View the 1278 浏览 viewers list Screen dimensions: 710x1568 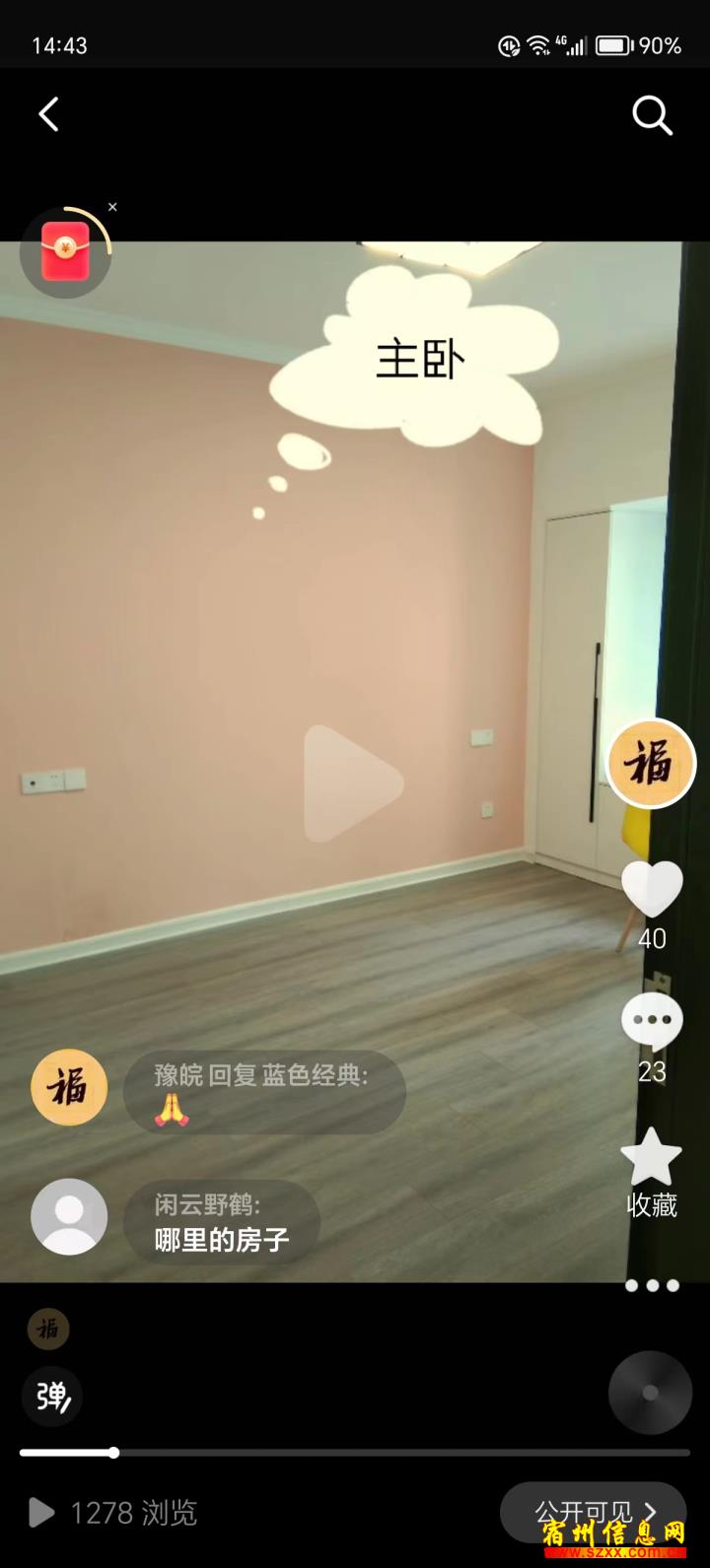coord(112,1513)
